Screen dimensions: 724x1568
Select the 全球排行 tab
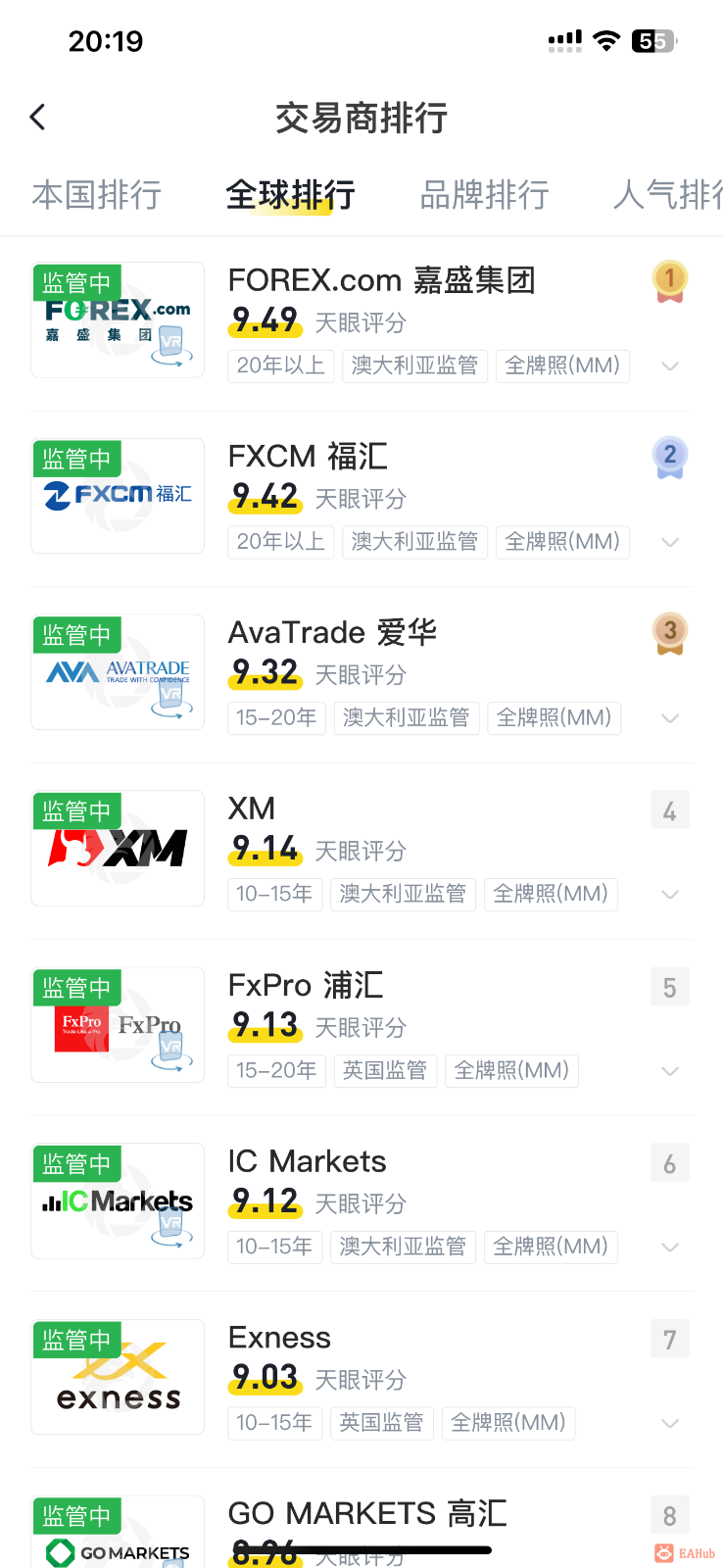(x=290, y=195)
